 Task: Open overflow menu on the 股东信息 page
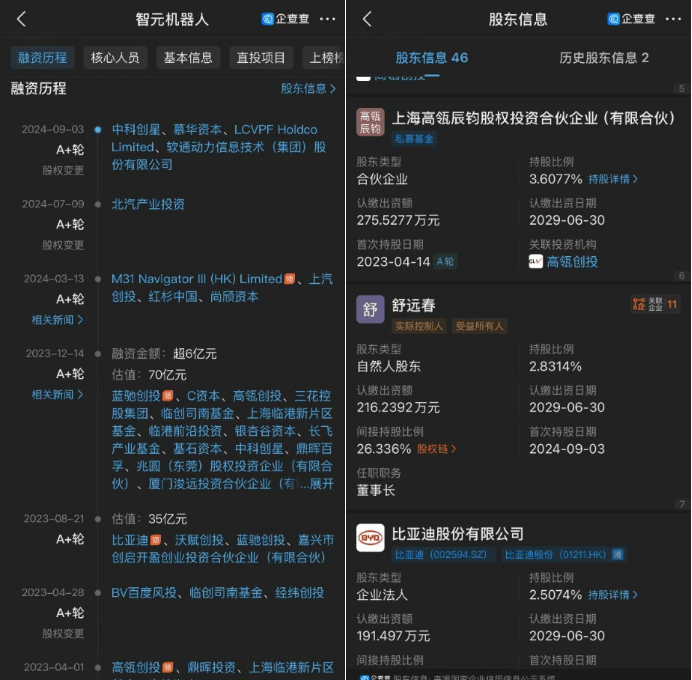coord(674,19)
